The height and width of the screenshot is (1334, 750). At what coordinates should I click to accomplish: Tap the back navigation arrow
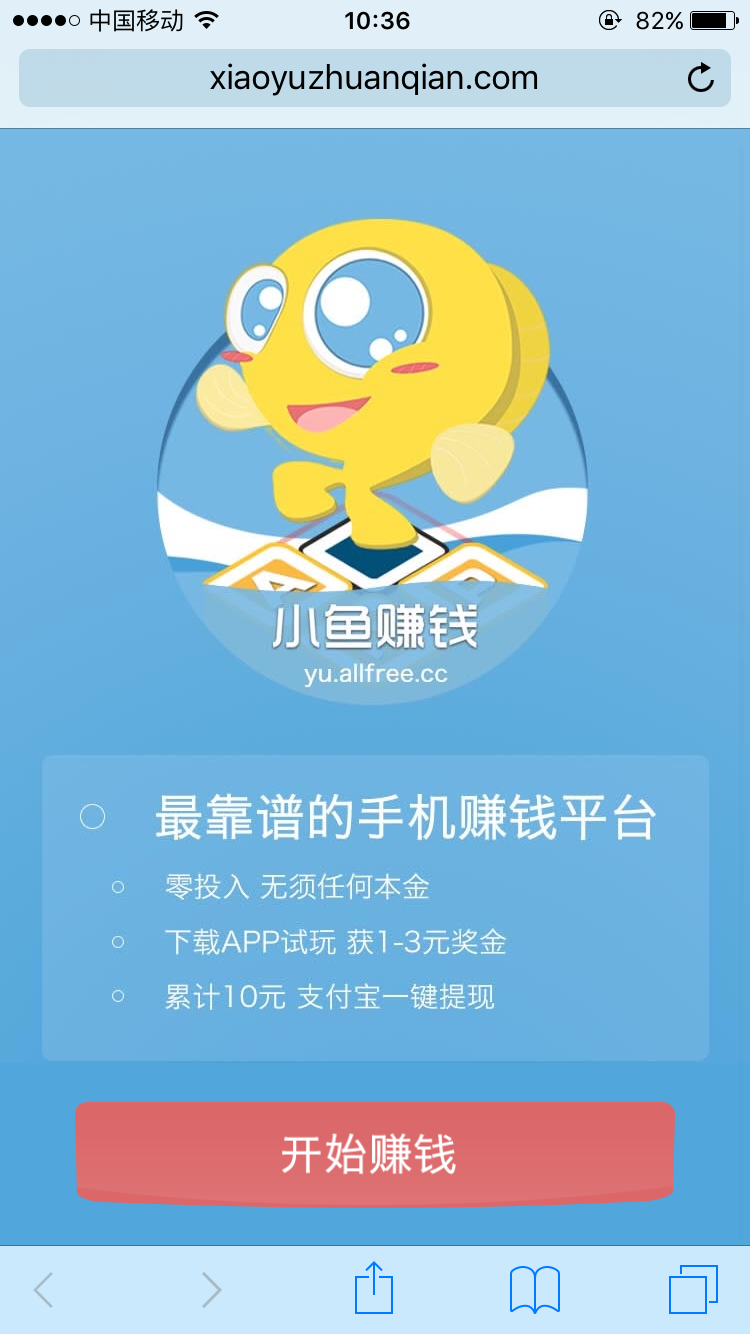42,1289
